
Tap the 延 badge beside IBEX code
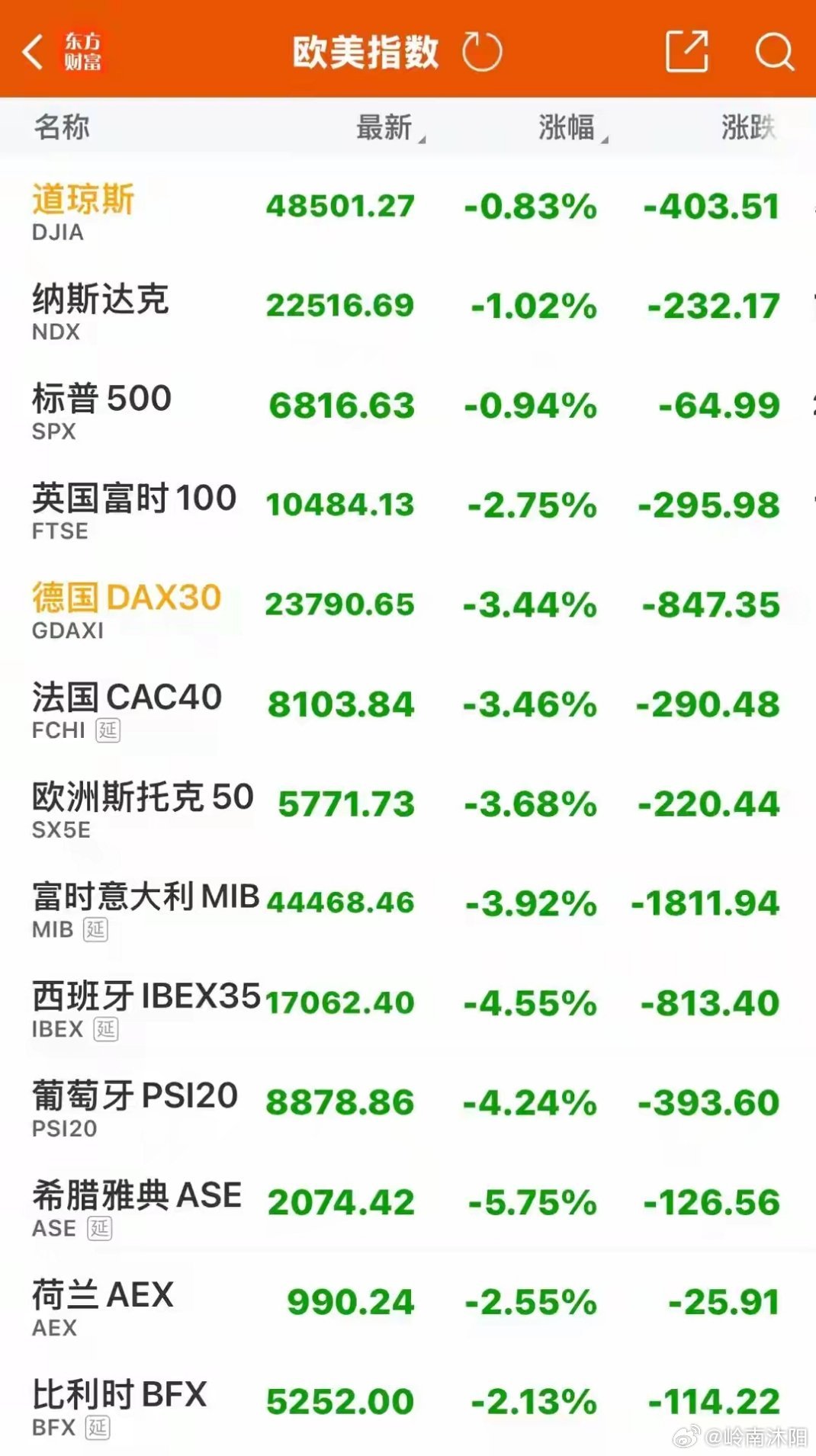click(105, 1031)
